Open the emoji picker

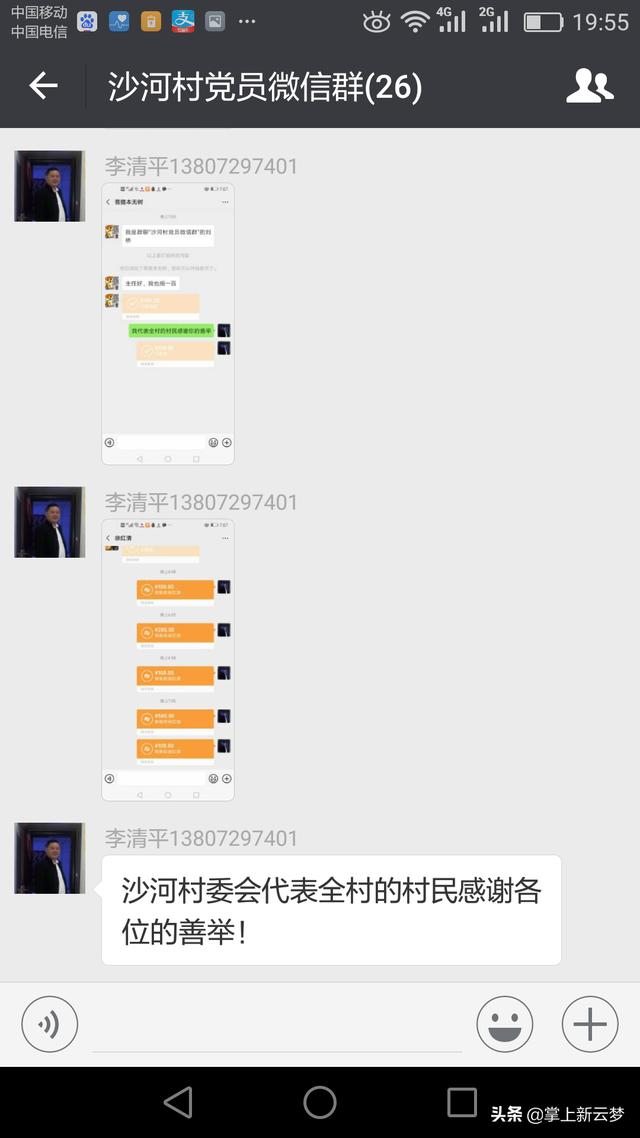click(504, 1024)
